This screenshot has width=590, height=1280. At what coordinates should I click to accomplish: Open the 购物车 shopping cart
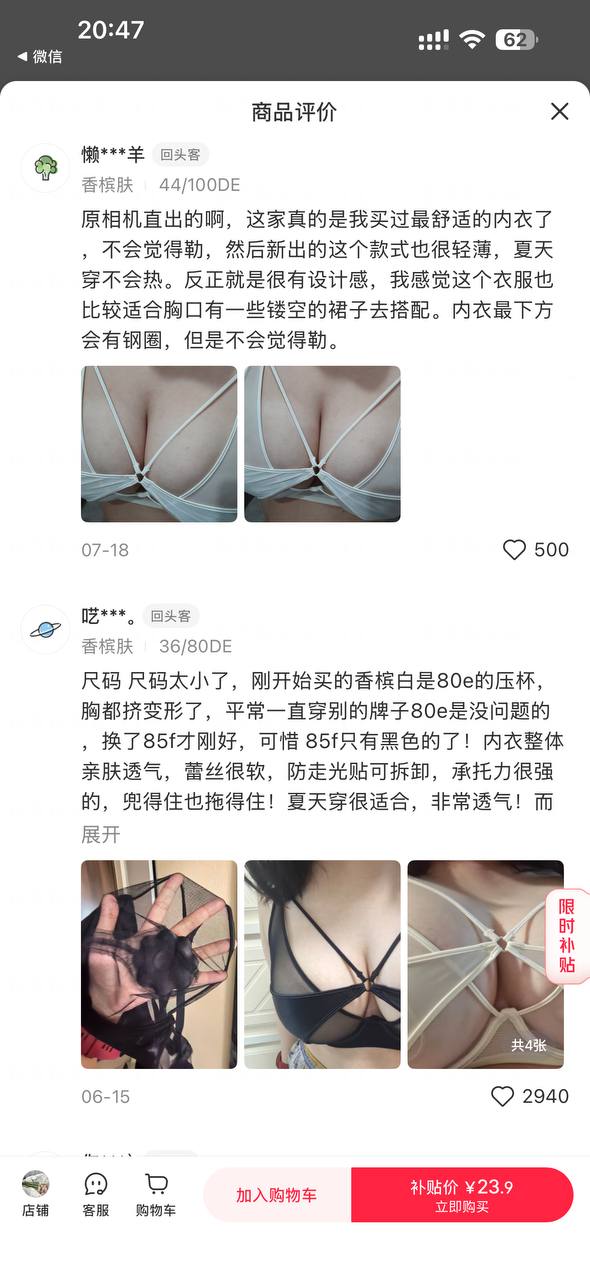pyautogui.click(x=156, y=1194)
